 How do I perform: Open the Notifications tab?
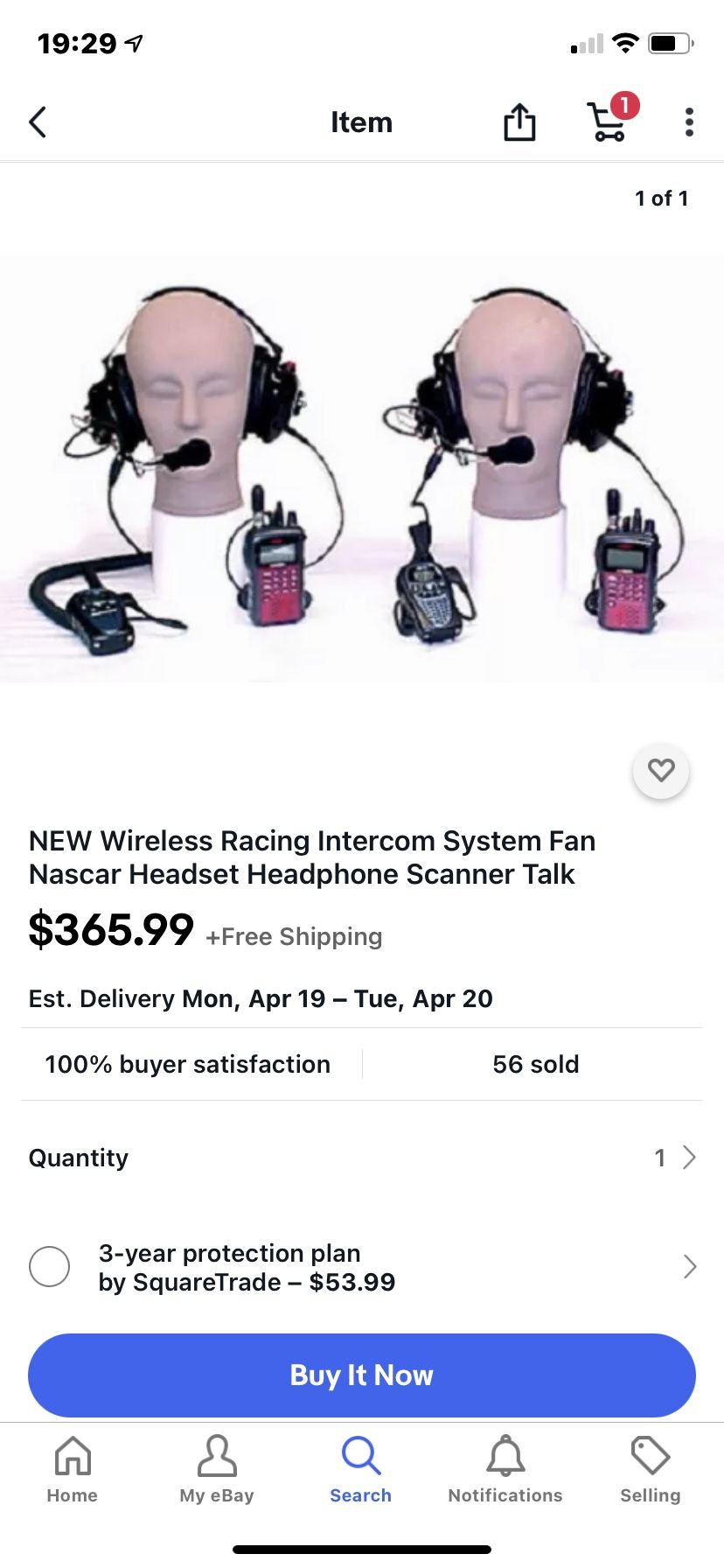505,1469
